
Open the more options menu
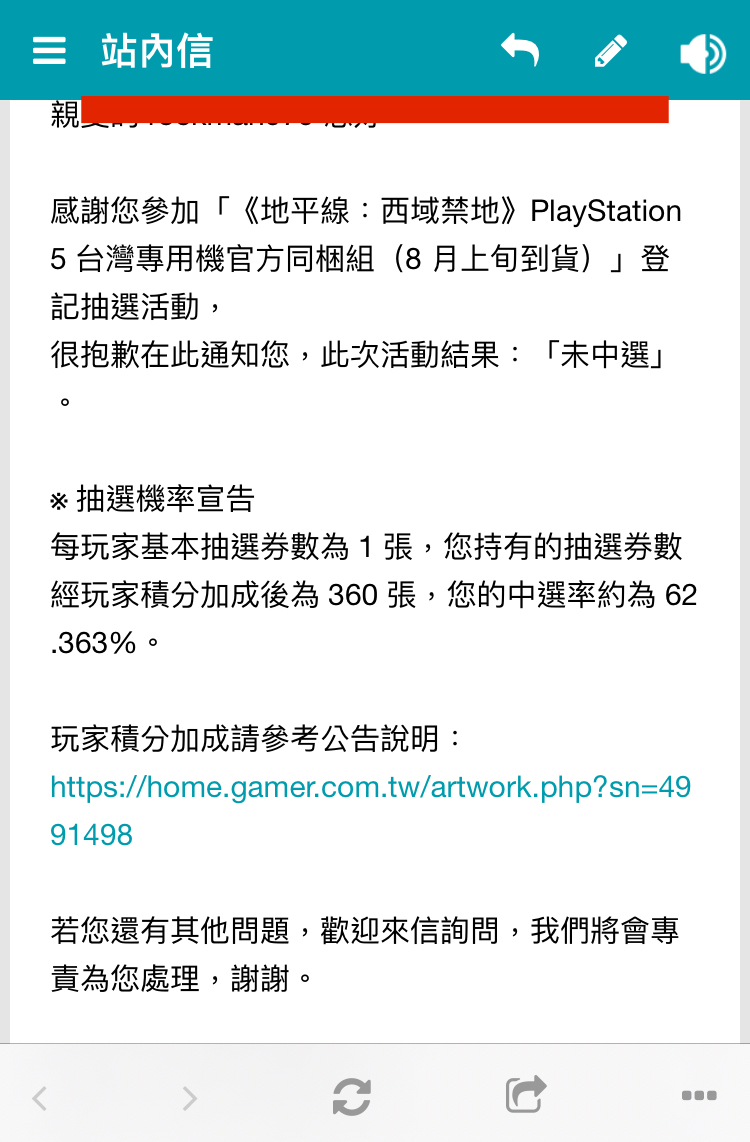[x=698, y=1096]
